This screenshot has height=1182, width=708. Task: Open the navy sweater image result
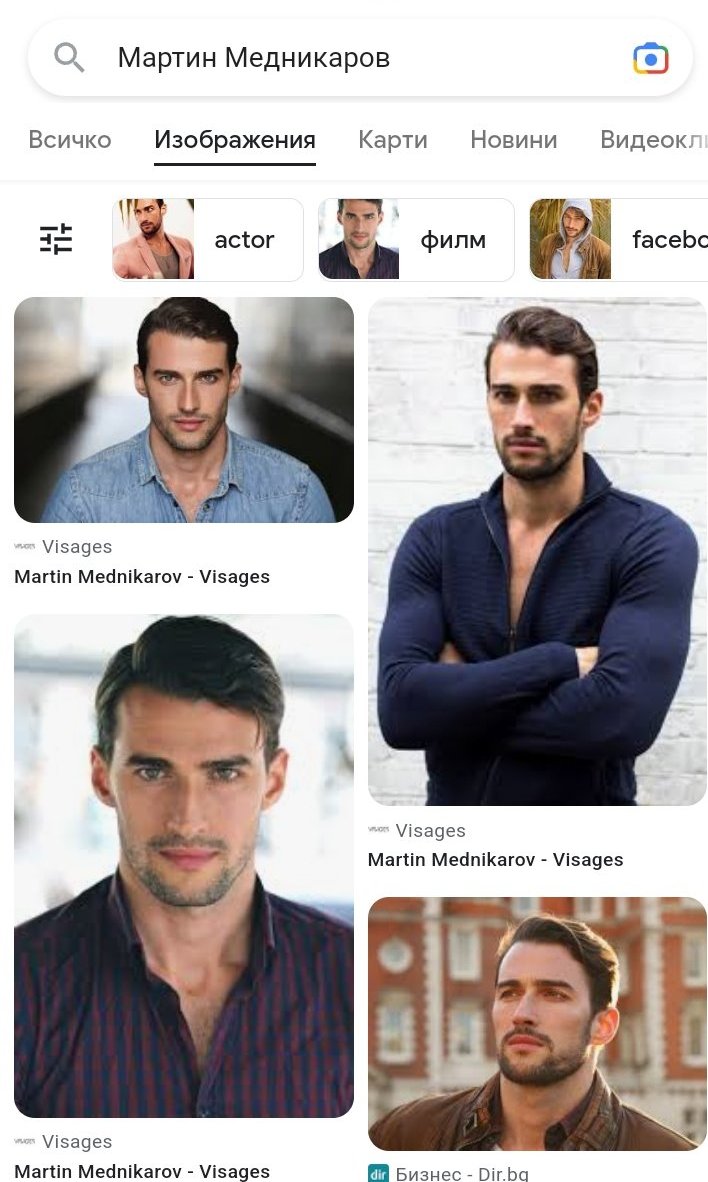[537, 551]
